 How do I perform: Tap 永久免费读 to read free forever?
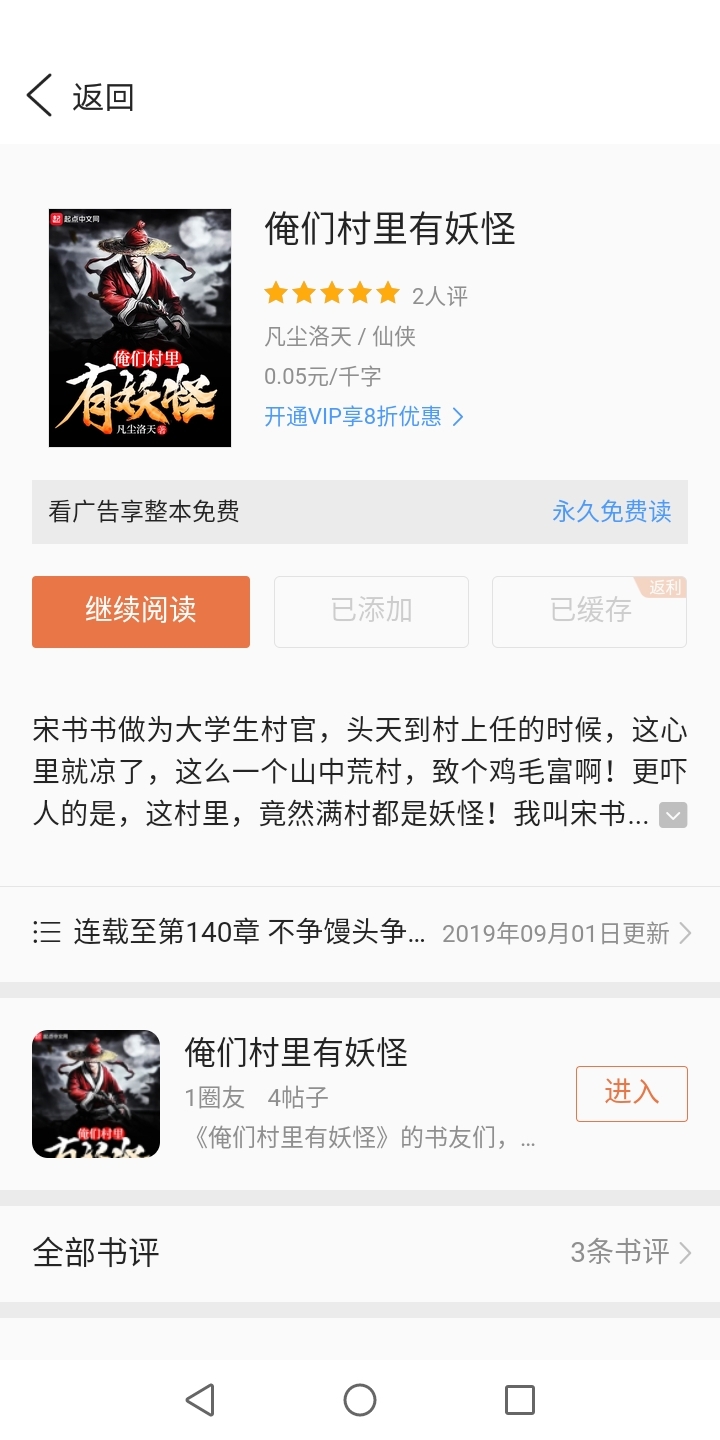(611, 511)
